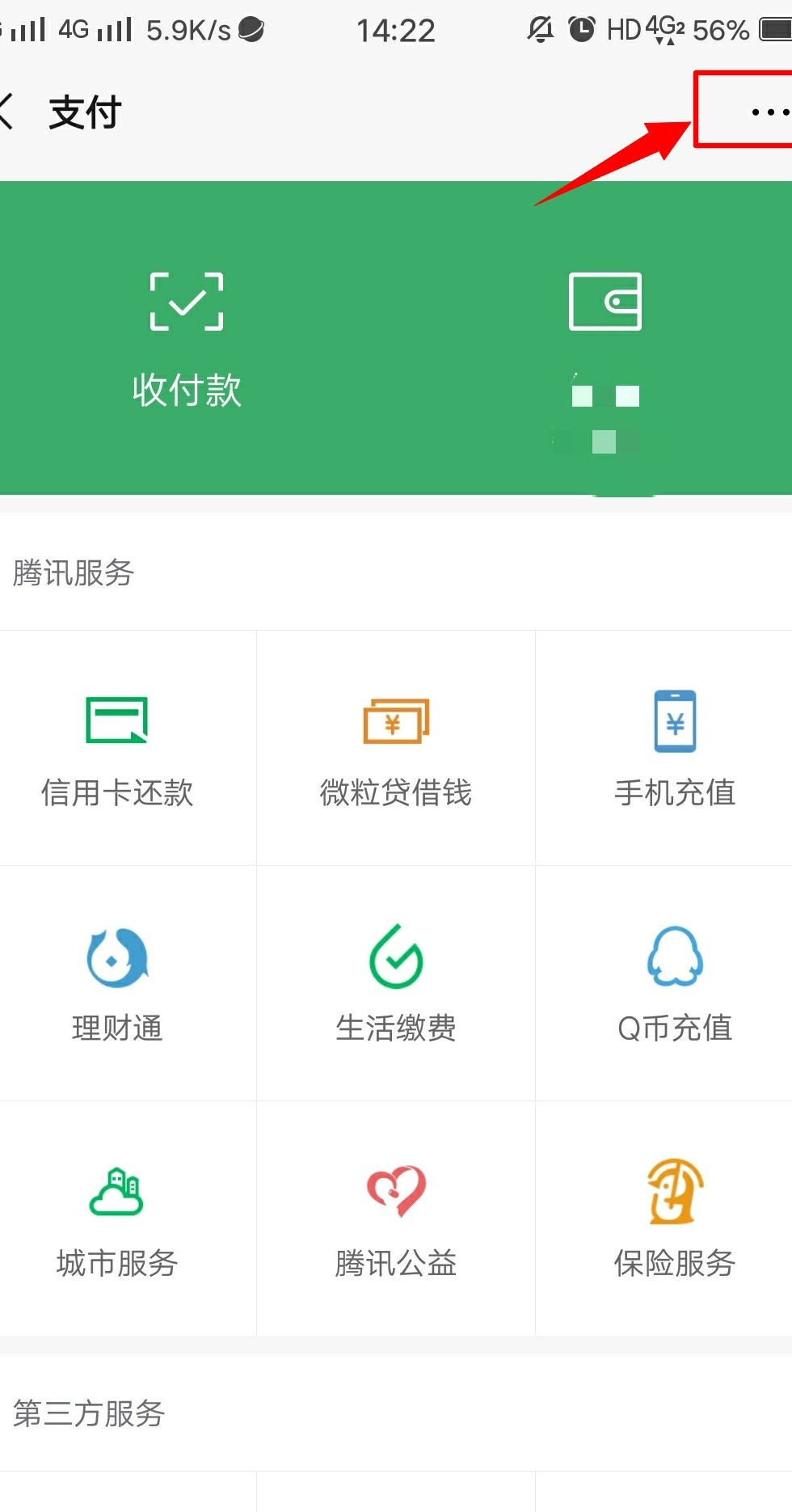
Task: Open 生活缴费 bill payments
Action: click(396, 983)
